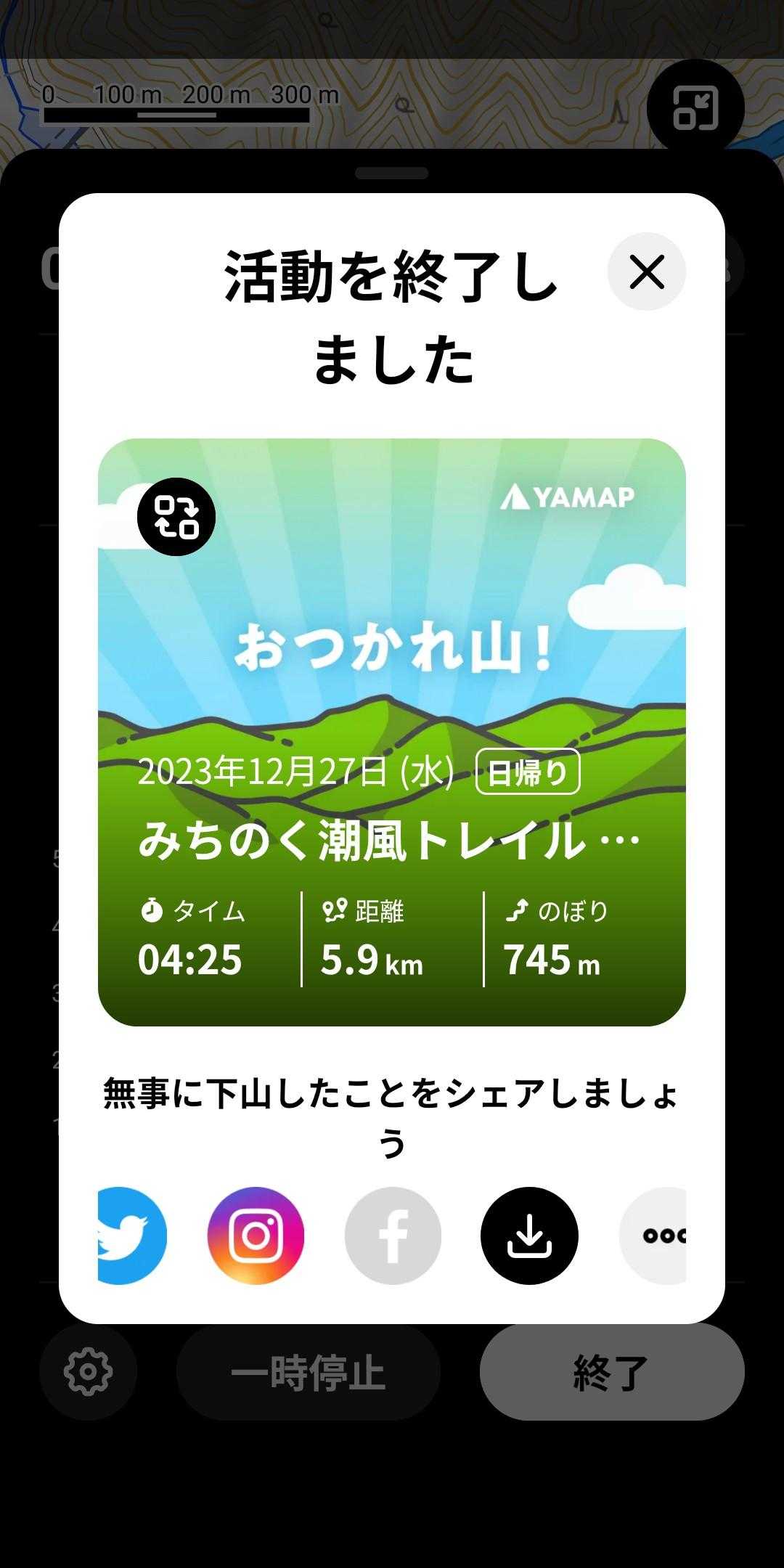Download the share card image
This screenshot has height=1568, width=784.
pyautogui.click(x=529, y=1236)
